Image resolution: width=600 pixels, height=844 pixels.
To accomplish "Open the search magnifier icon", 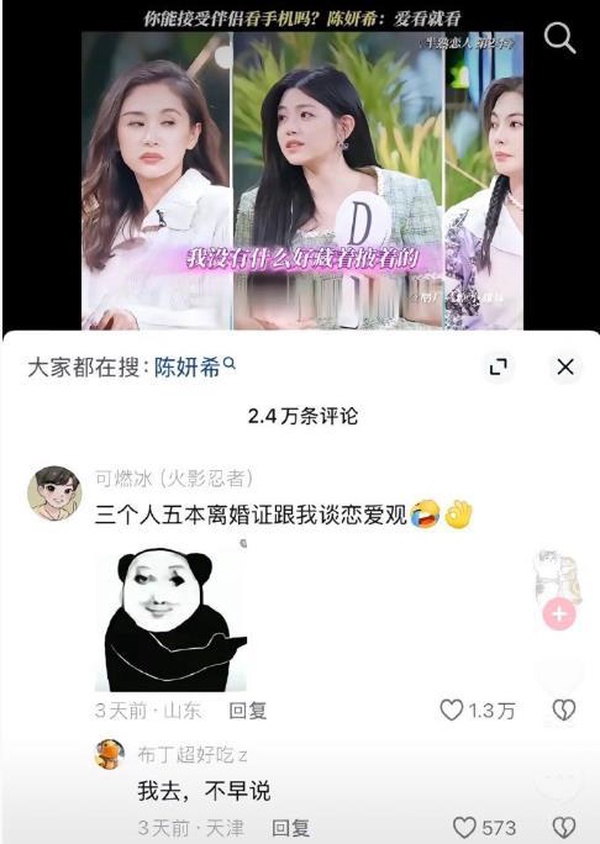I will pyautogui.click(x=559, y=37).
